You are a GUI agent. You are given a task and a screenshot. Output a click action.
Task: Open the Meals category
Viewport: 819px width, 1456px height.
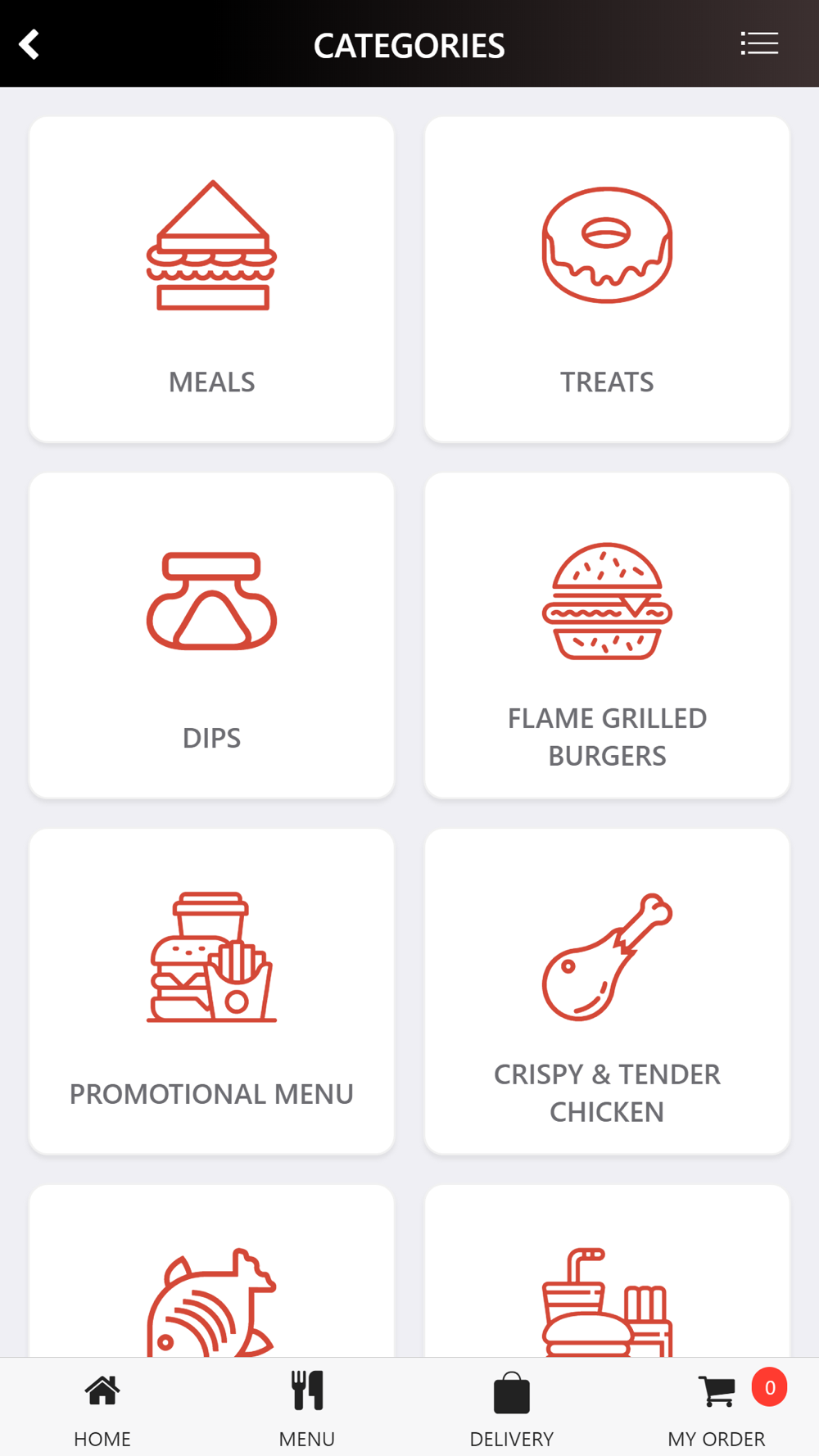[x=211, y=279]
